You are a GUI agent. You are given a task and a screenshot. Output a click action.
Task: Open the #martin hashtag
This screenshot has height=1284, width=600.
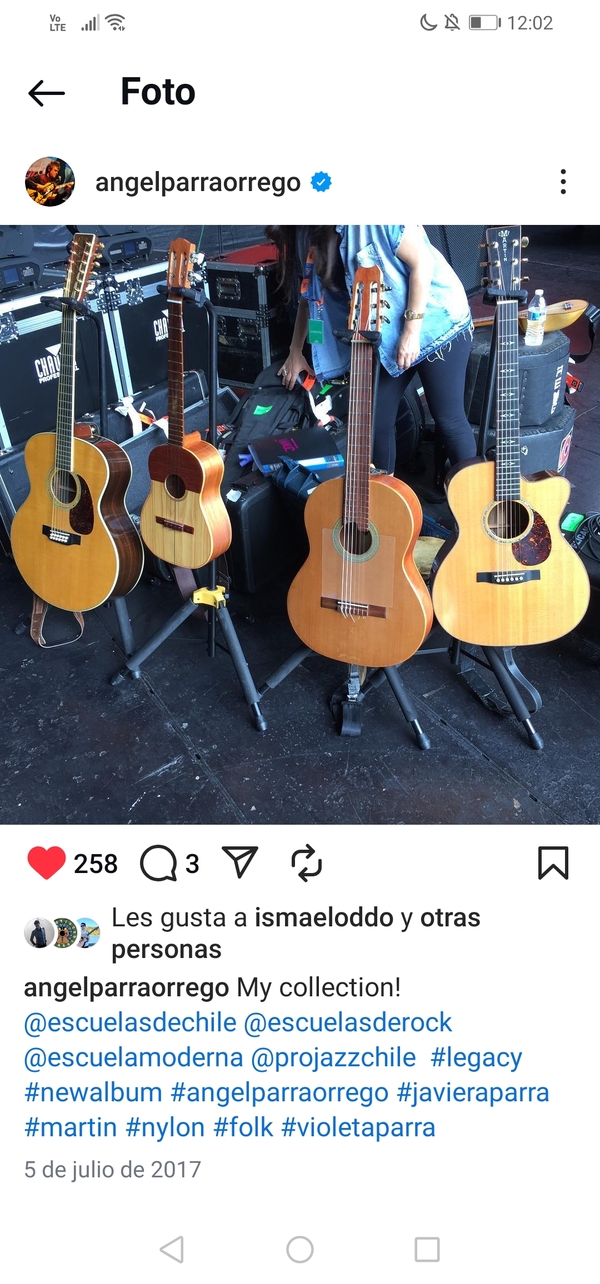coord(71,1128)
